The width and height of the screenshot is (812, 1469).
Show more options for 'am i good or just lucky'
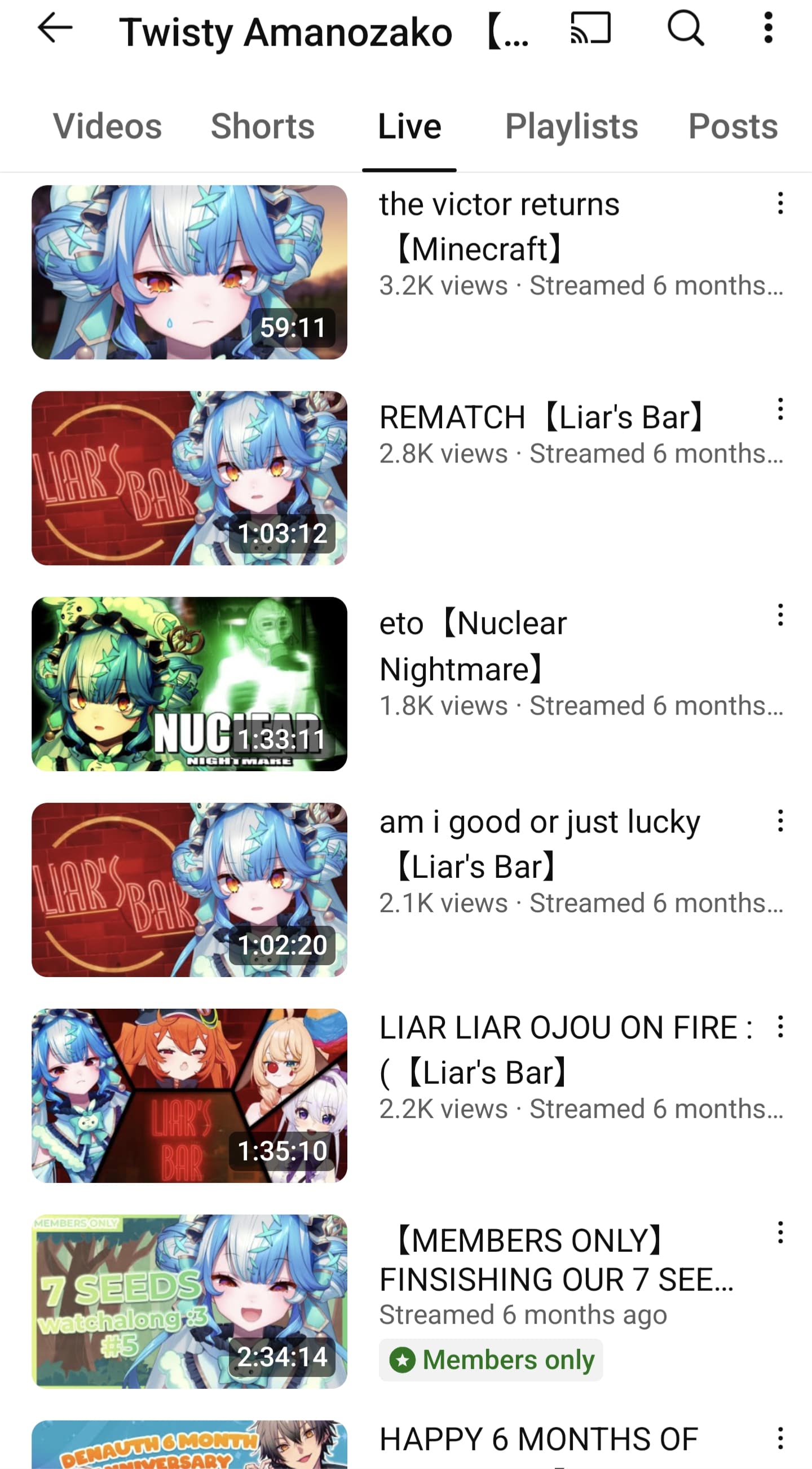point(780,821)
